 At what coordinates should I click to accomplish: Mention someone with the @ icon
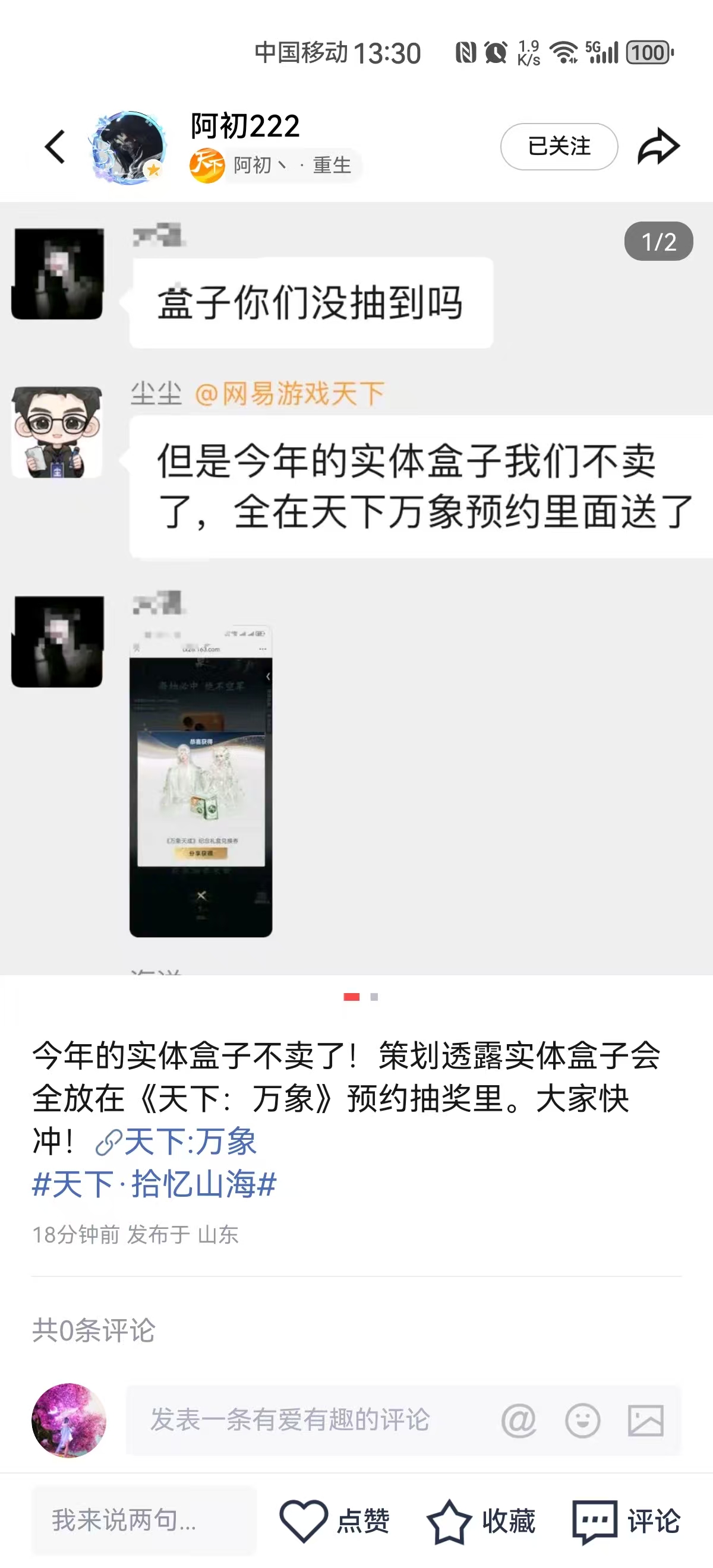(518, 1421)
